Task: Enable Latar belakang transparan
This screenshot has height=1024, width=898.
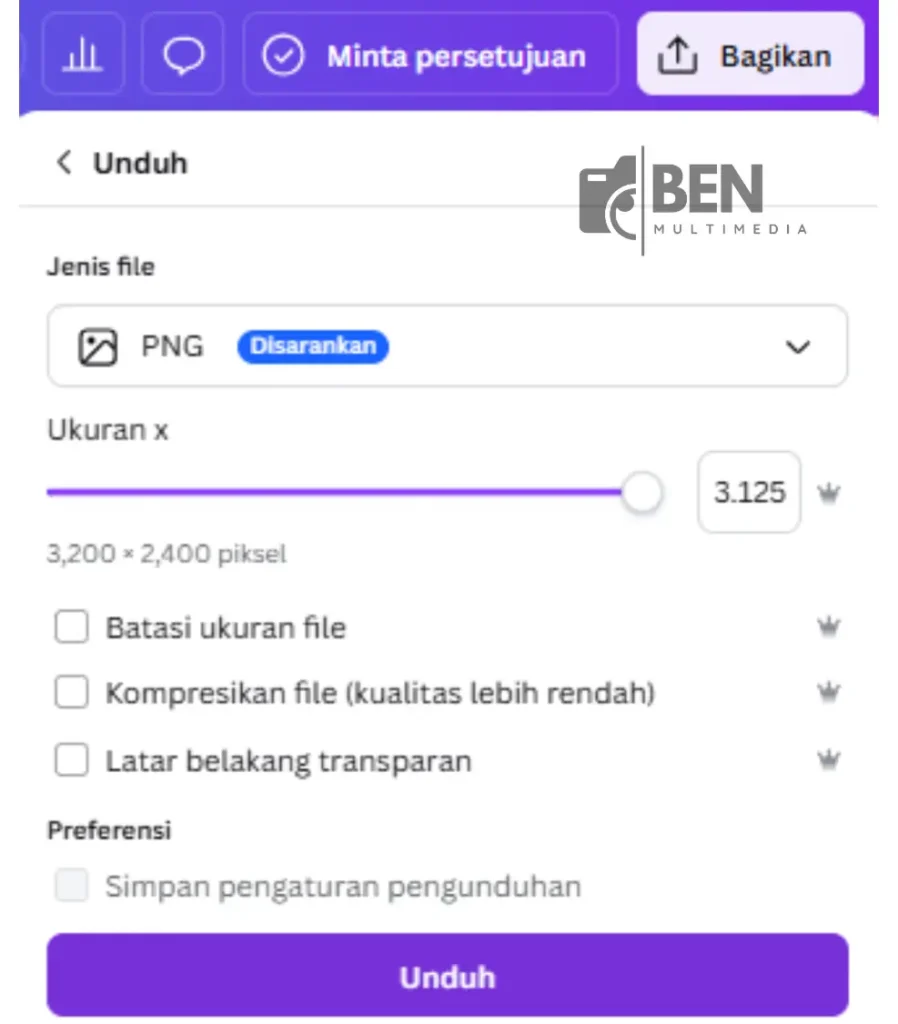Action: (x=70, y=760)
